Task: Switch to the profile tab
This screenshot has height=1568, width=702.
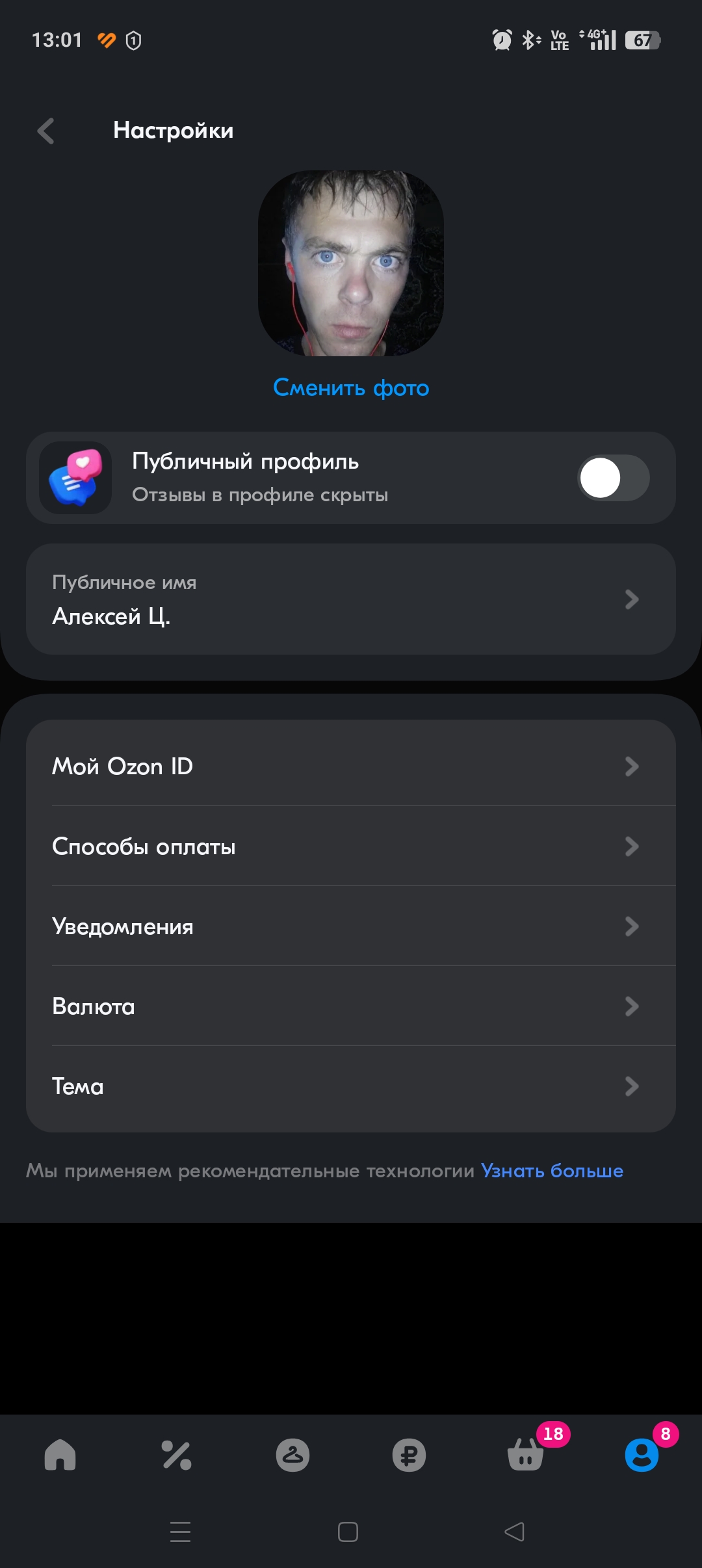Action: pyautogui.click(x=642, y=1455)
